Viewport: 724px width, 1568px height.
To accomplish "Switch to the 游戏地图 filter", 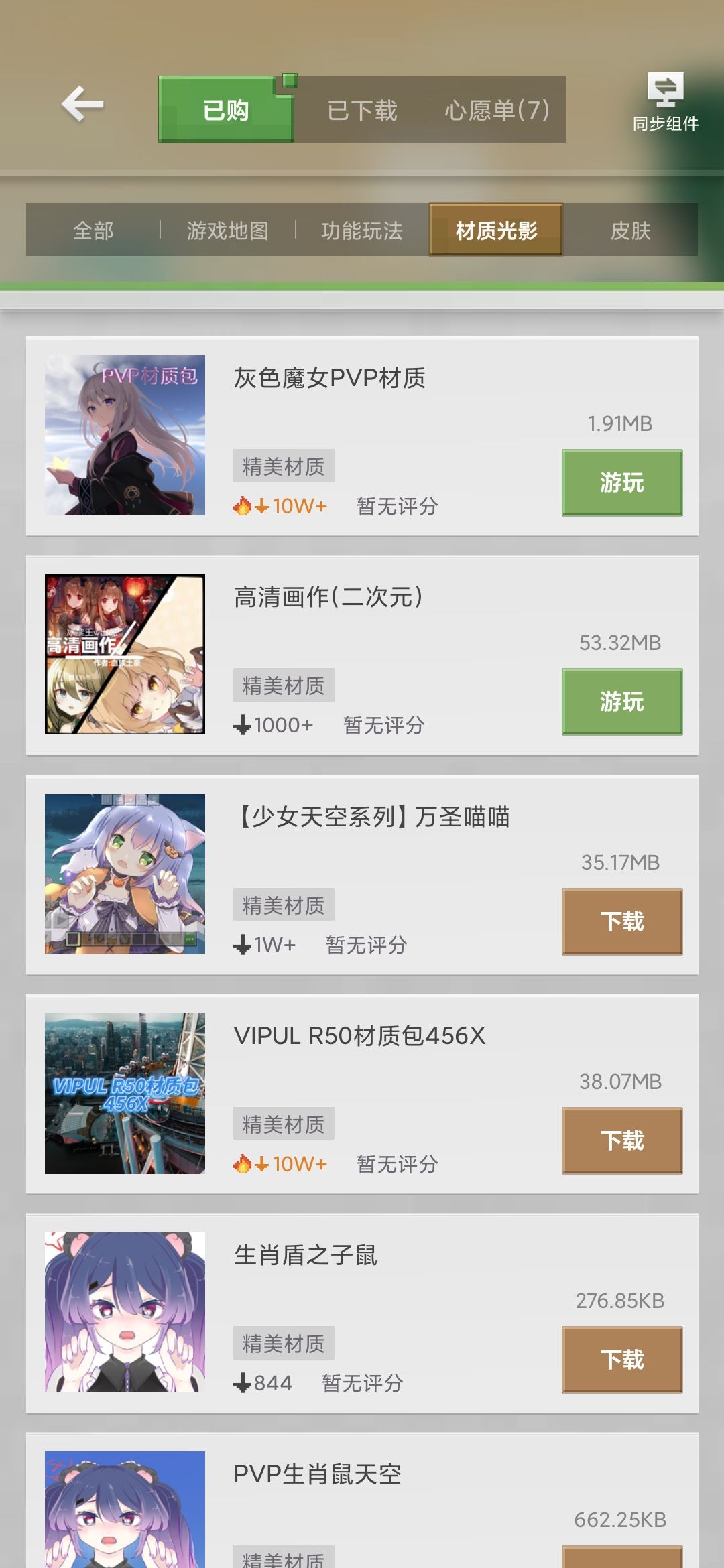I will (x=228, y=231).
